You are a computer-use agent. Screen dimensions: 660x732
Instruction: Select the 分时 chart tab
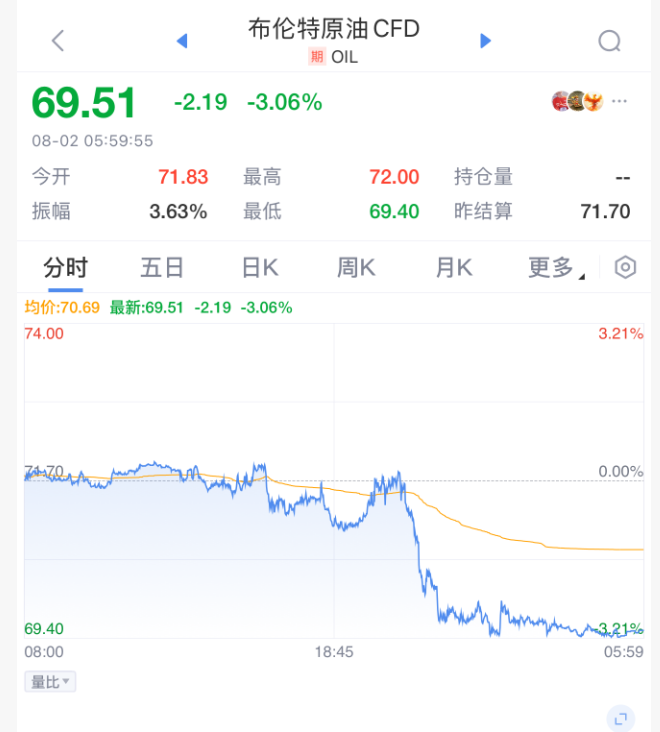[x=65, y=267]
